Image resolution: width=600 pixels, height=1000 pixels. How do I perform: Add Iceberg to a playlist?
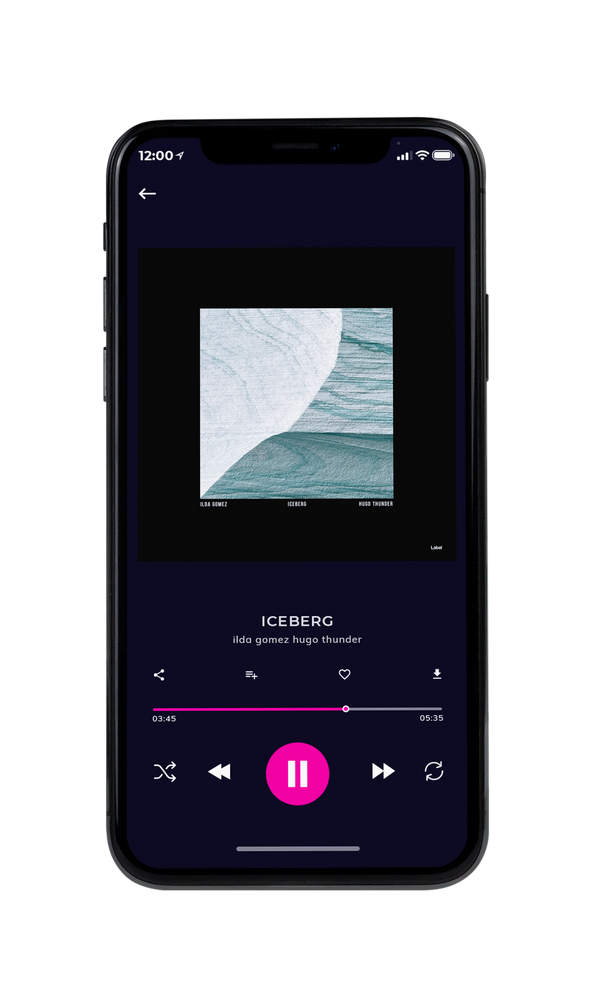[x=251, y=675]
